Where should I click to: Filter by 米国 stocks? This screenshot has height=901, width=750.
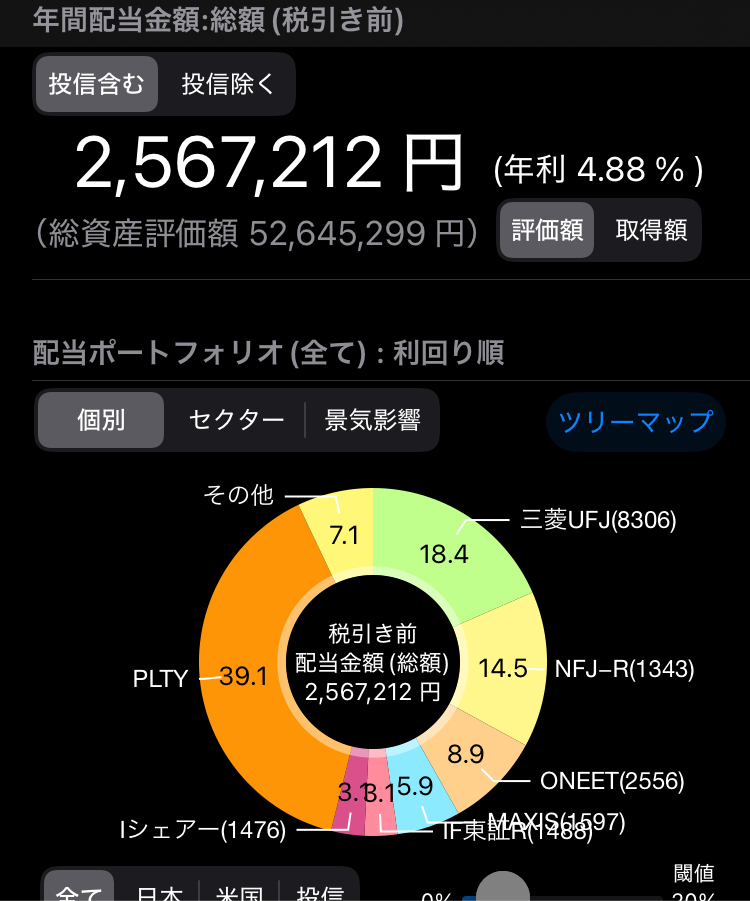240,891
